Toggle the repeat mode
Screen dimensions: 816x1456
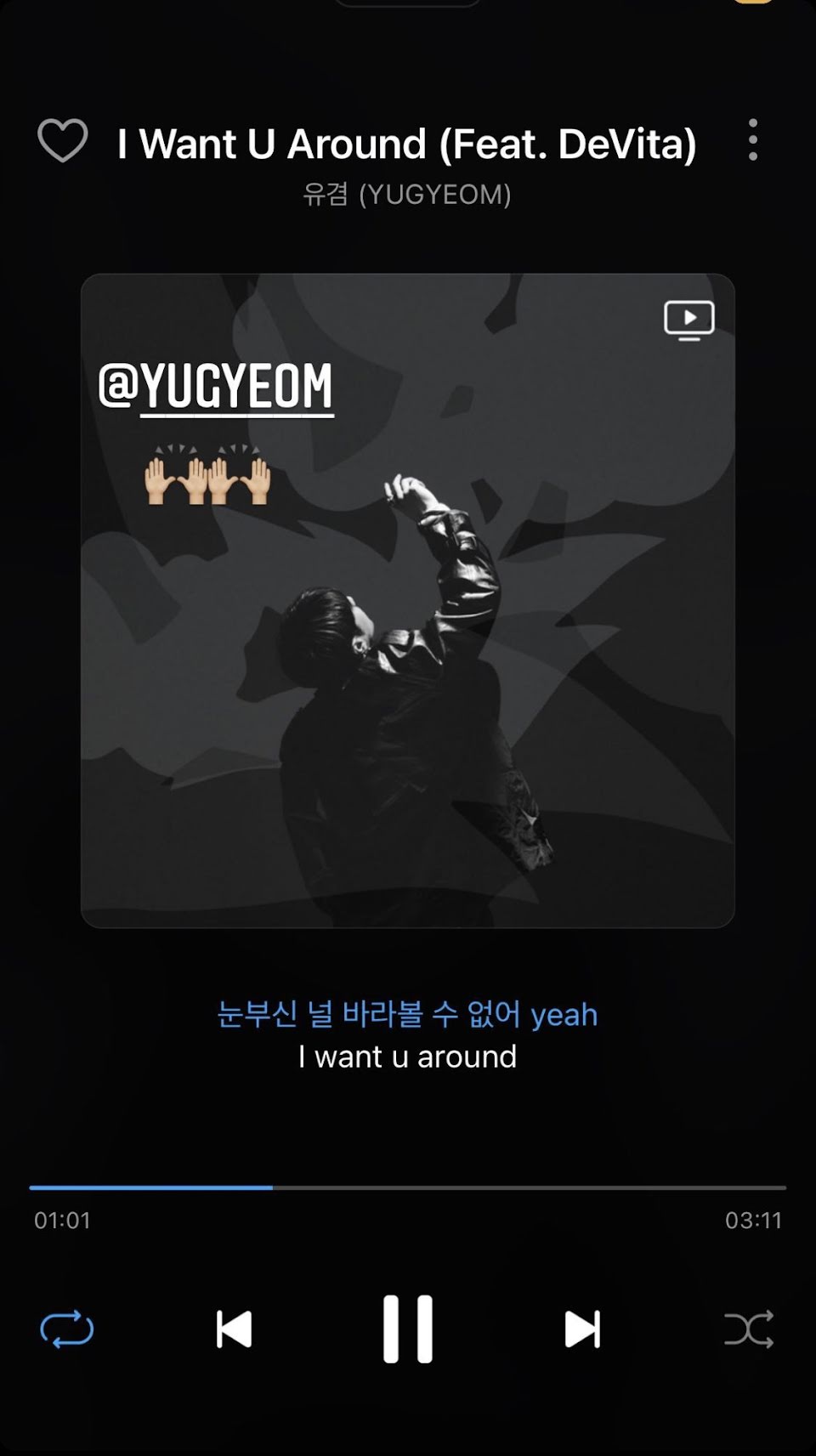[67, 1329]
